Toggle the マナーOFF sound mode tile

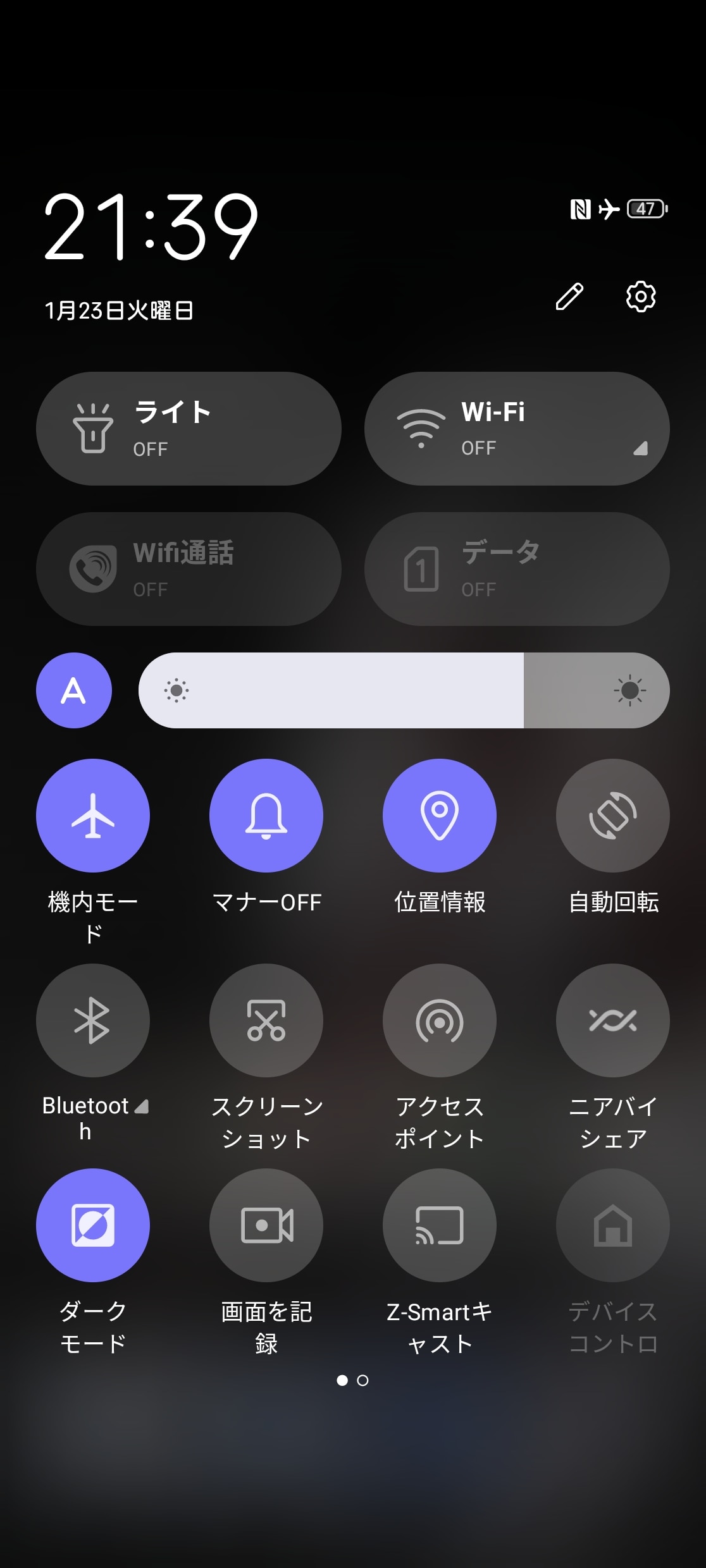point(266,816)
